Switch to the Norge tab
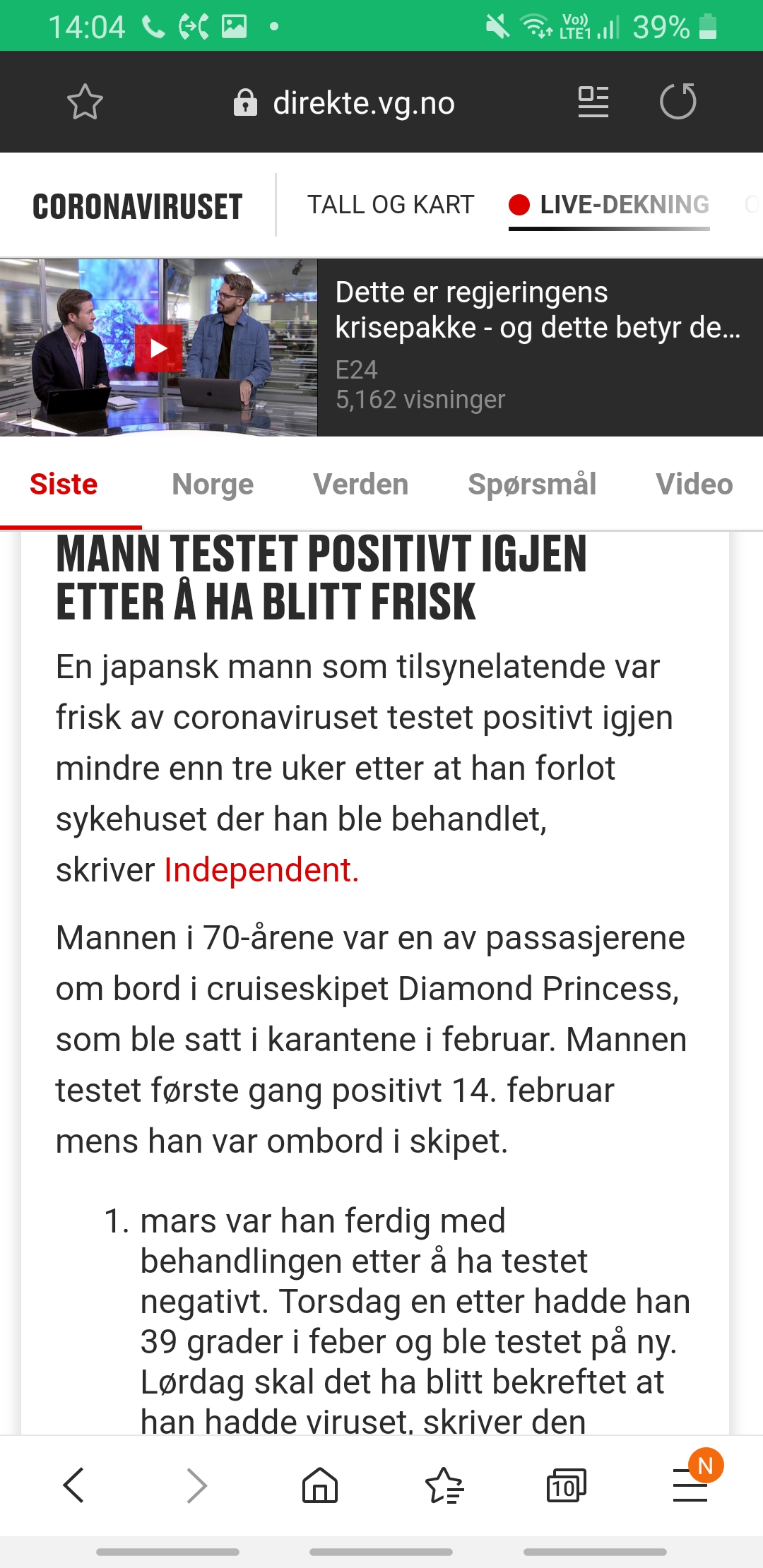The height and width of the screenshot is (1568, 763). tap(213, 485)
